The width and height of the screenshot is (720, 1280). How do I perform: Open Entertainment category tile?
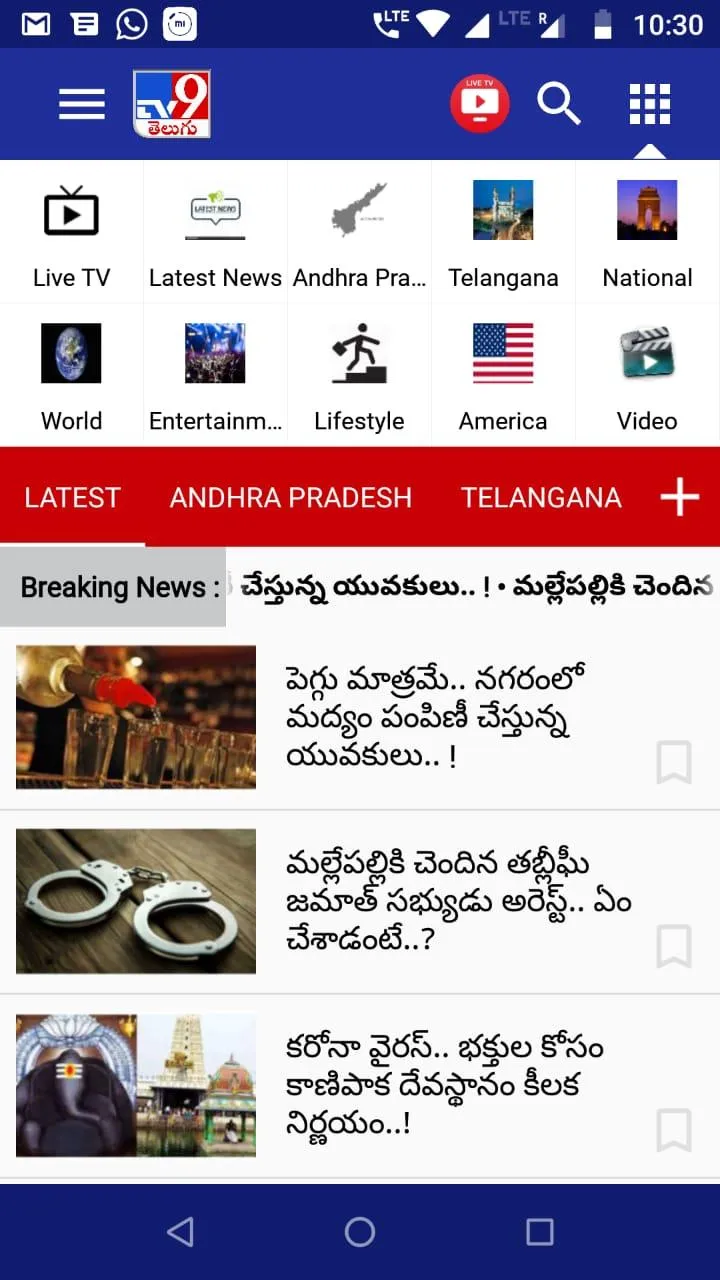coord(216,375)
